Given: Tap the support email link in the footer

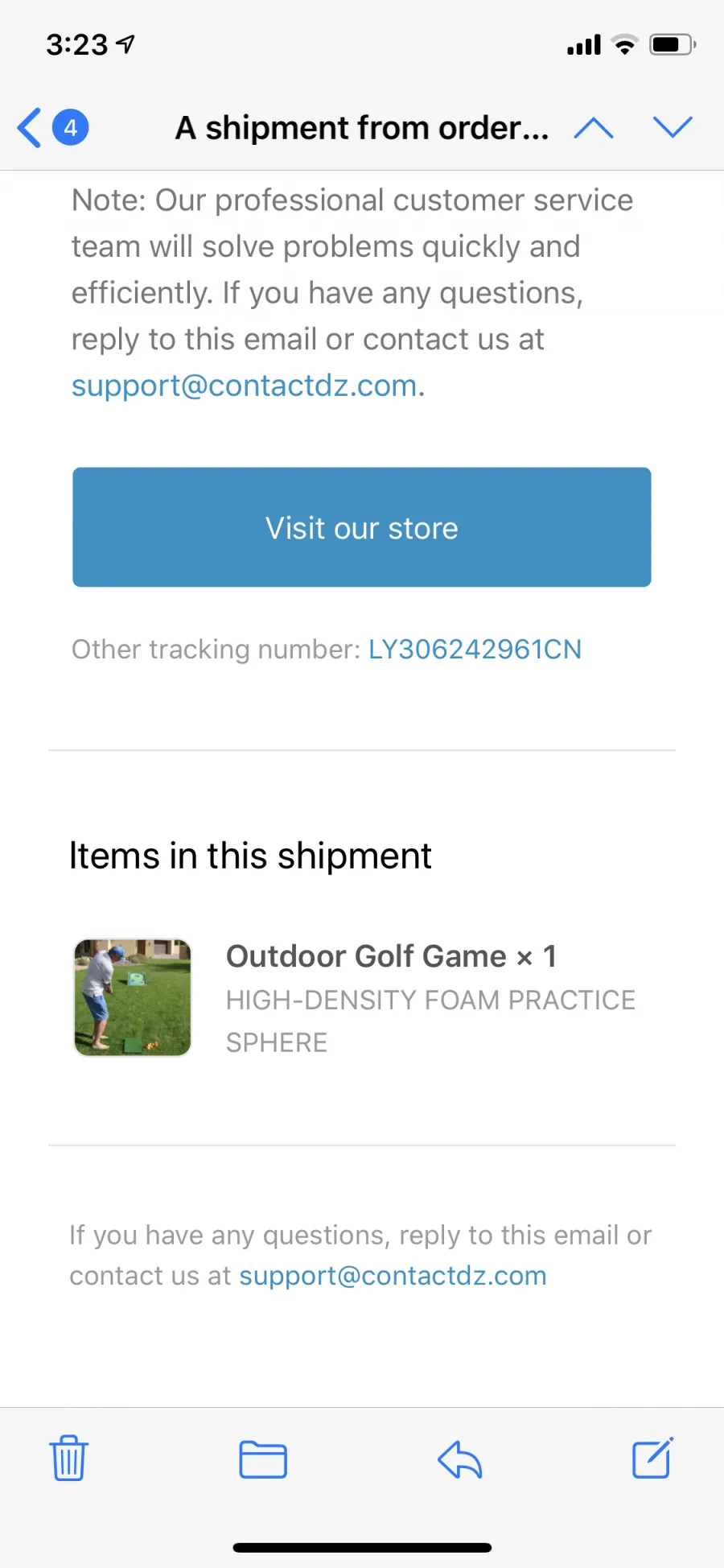Looking at the screenshot, I should (393, 1276).
